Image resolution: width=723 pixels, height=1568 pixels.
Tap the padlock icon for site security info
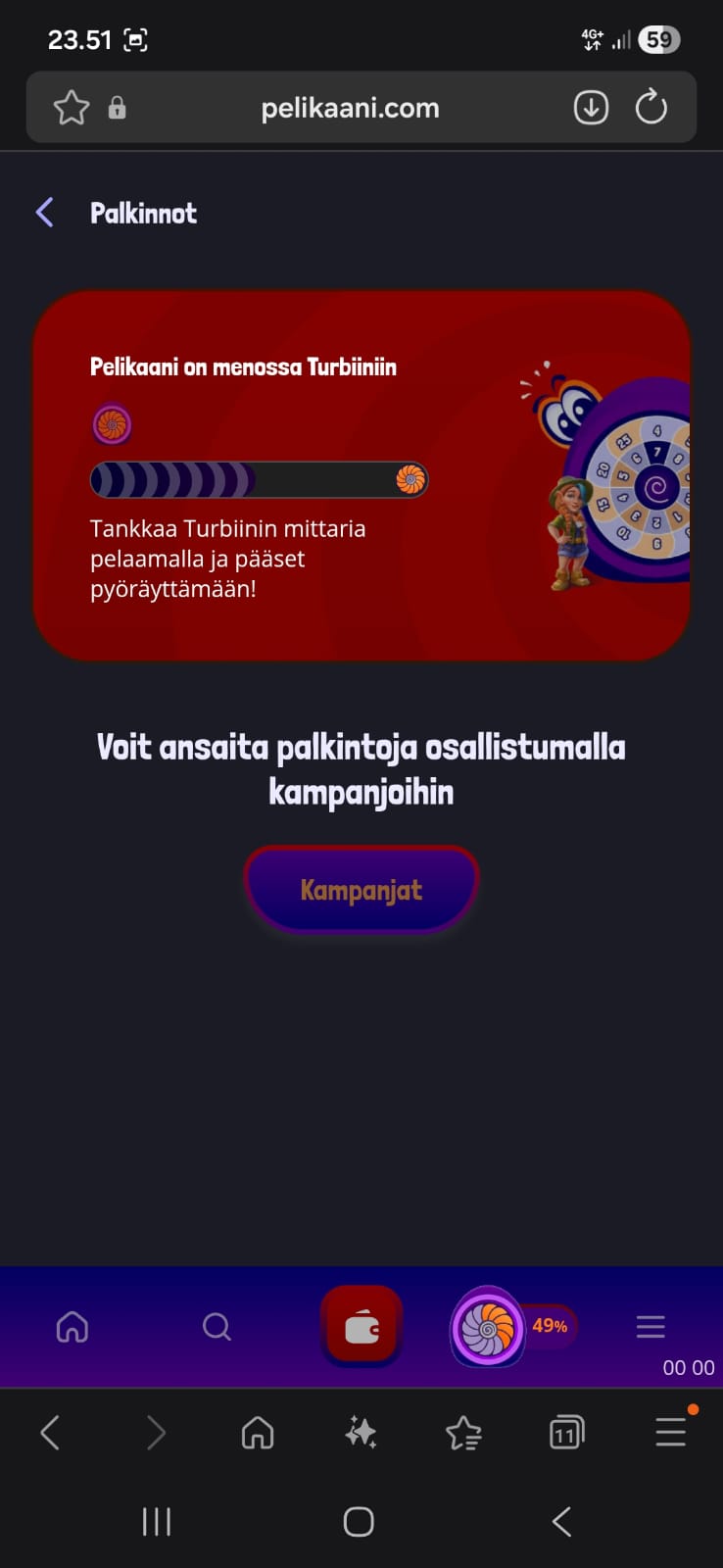[x=118, y=108]
